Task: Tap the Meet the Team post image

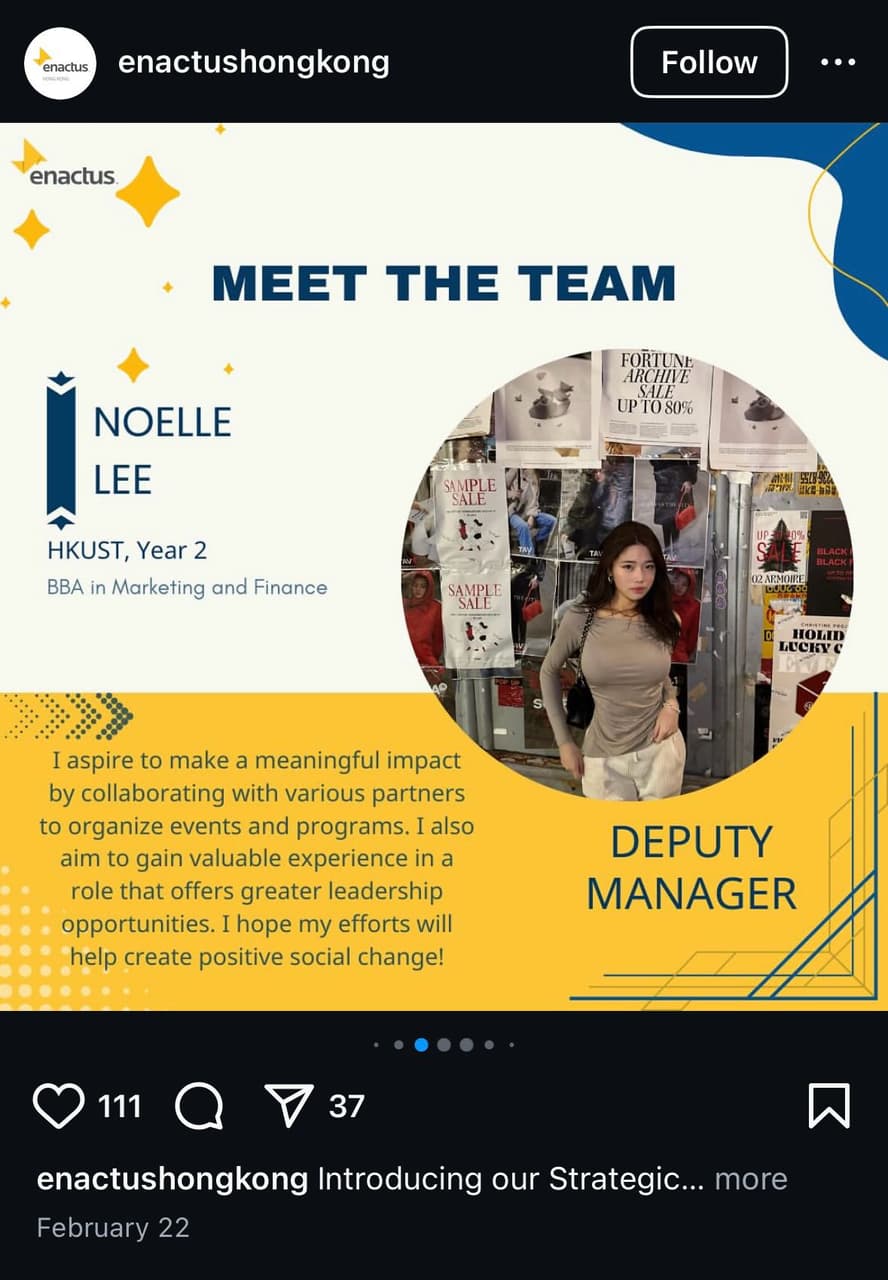Action: (x=444, y=566)
